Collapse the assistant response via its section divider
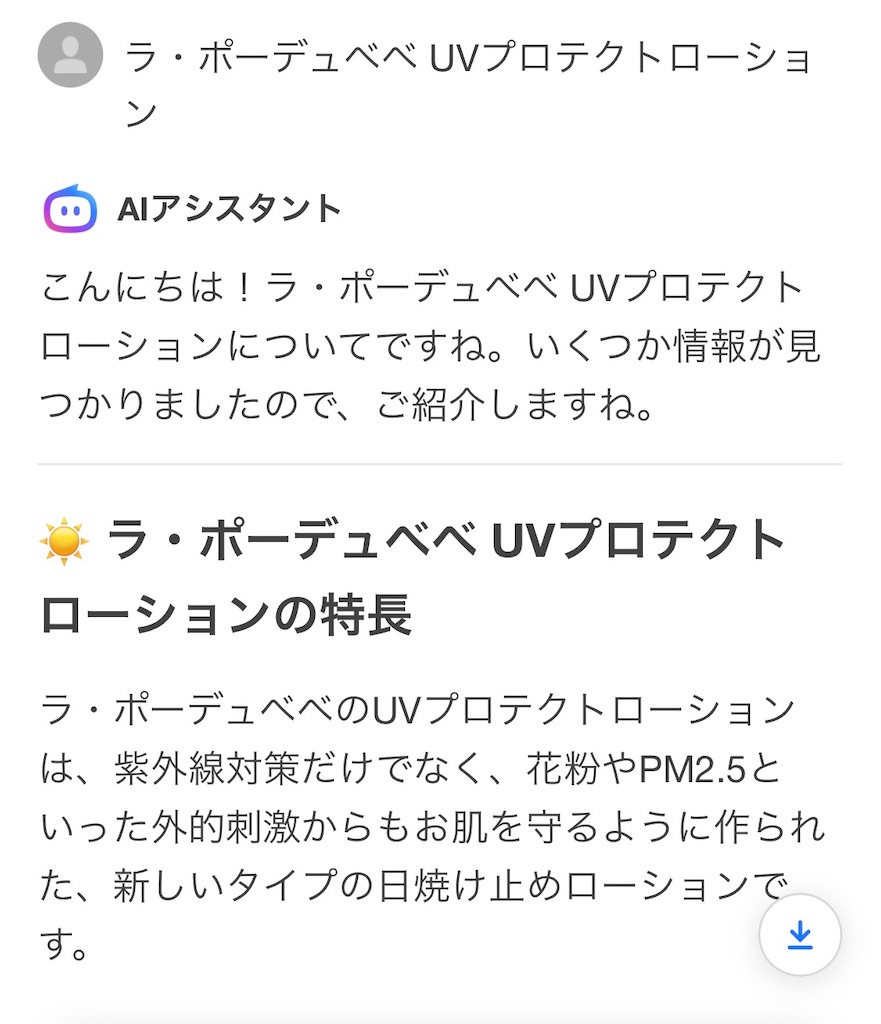 (440, 463)
